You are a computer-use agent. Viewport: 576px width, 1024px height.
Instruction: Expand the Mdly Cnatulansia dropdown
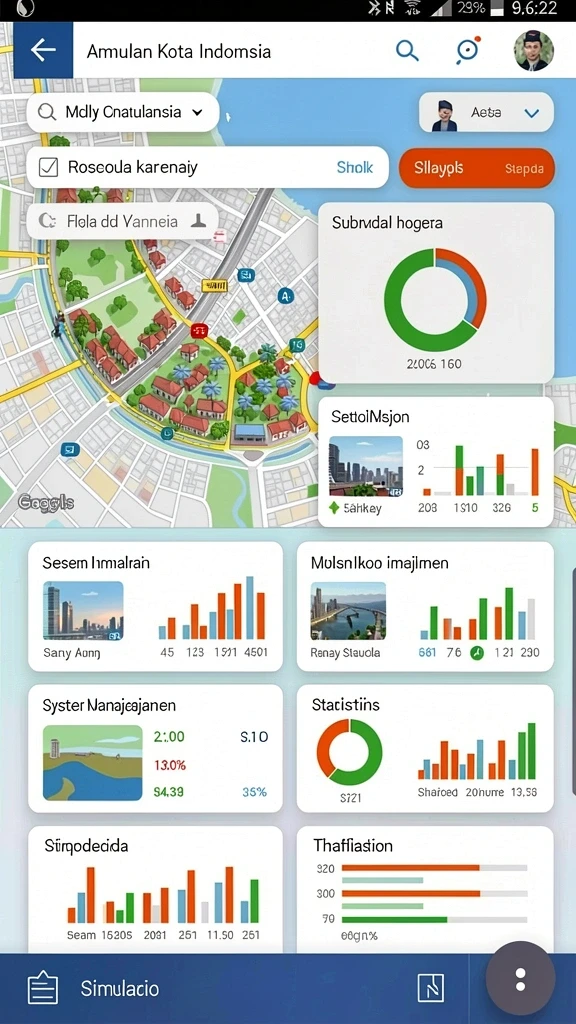point(123,112)
